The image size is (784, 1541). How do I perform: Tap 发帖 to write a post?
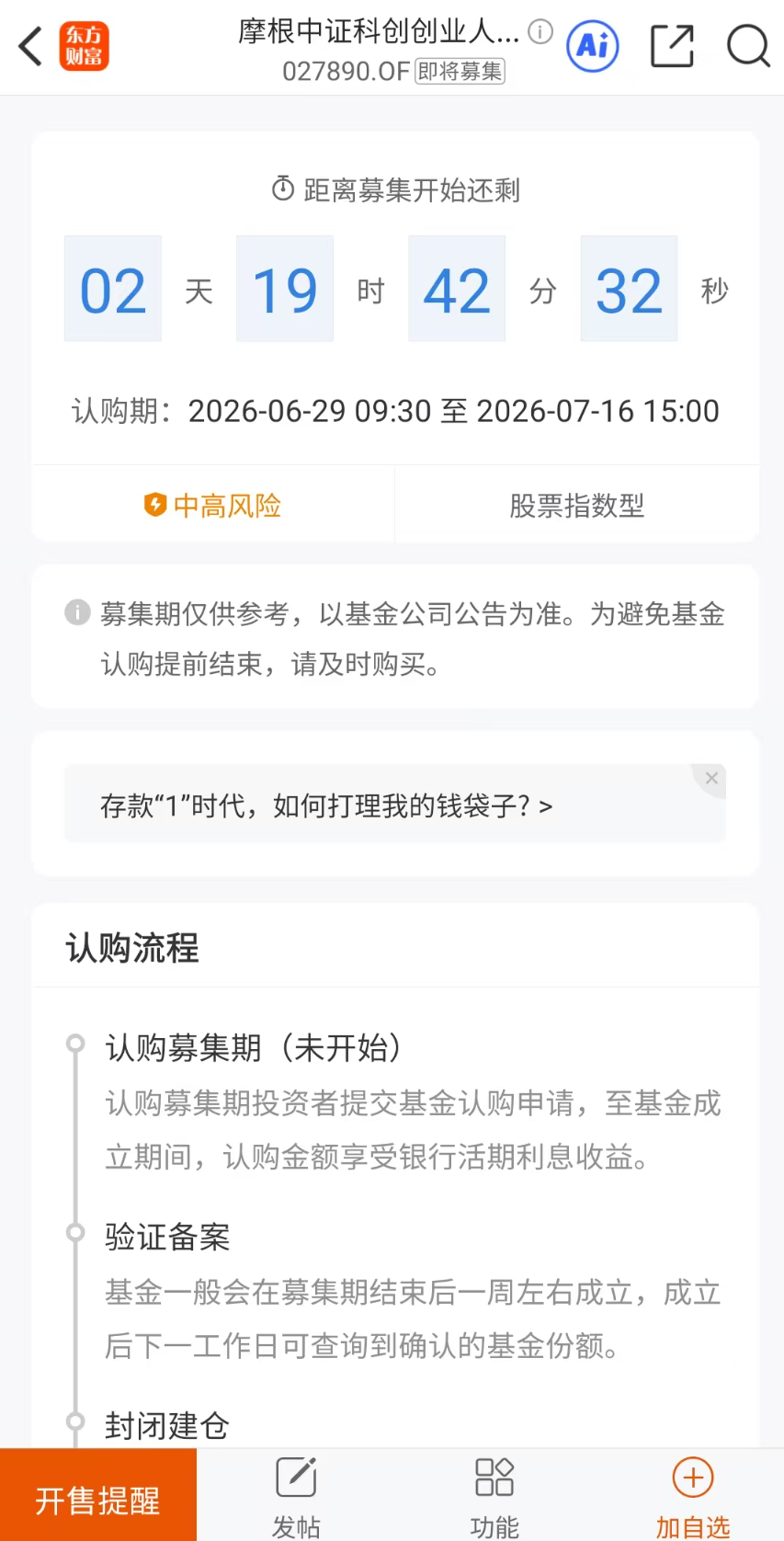click(x=296, y=1497)
